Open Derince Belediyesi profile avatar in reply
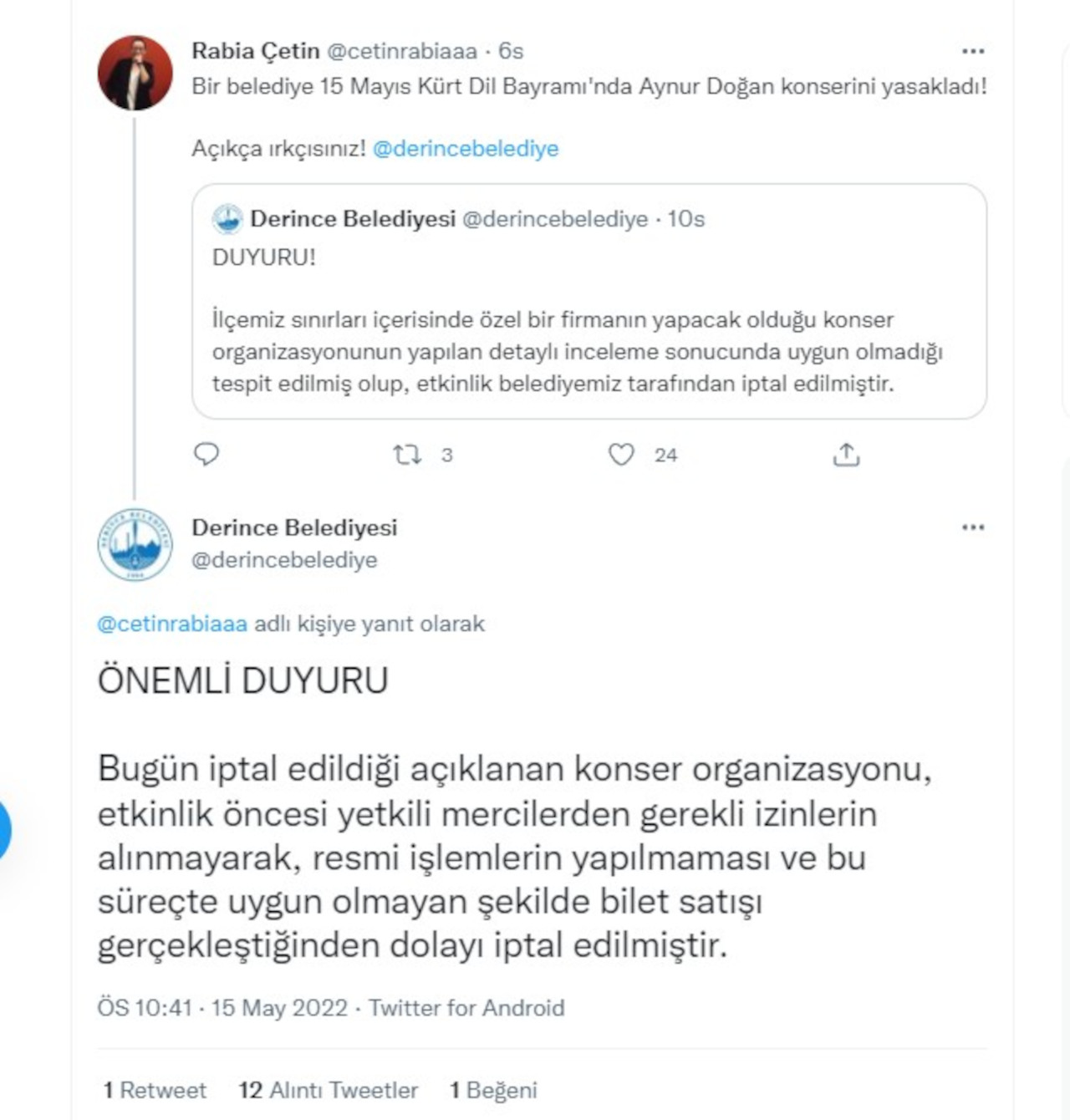Screen dimensions: 1070x1120 point(135,544)
